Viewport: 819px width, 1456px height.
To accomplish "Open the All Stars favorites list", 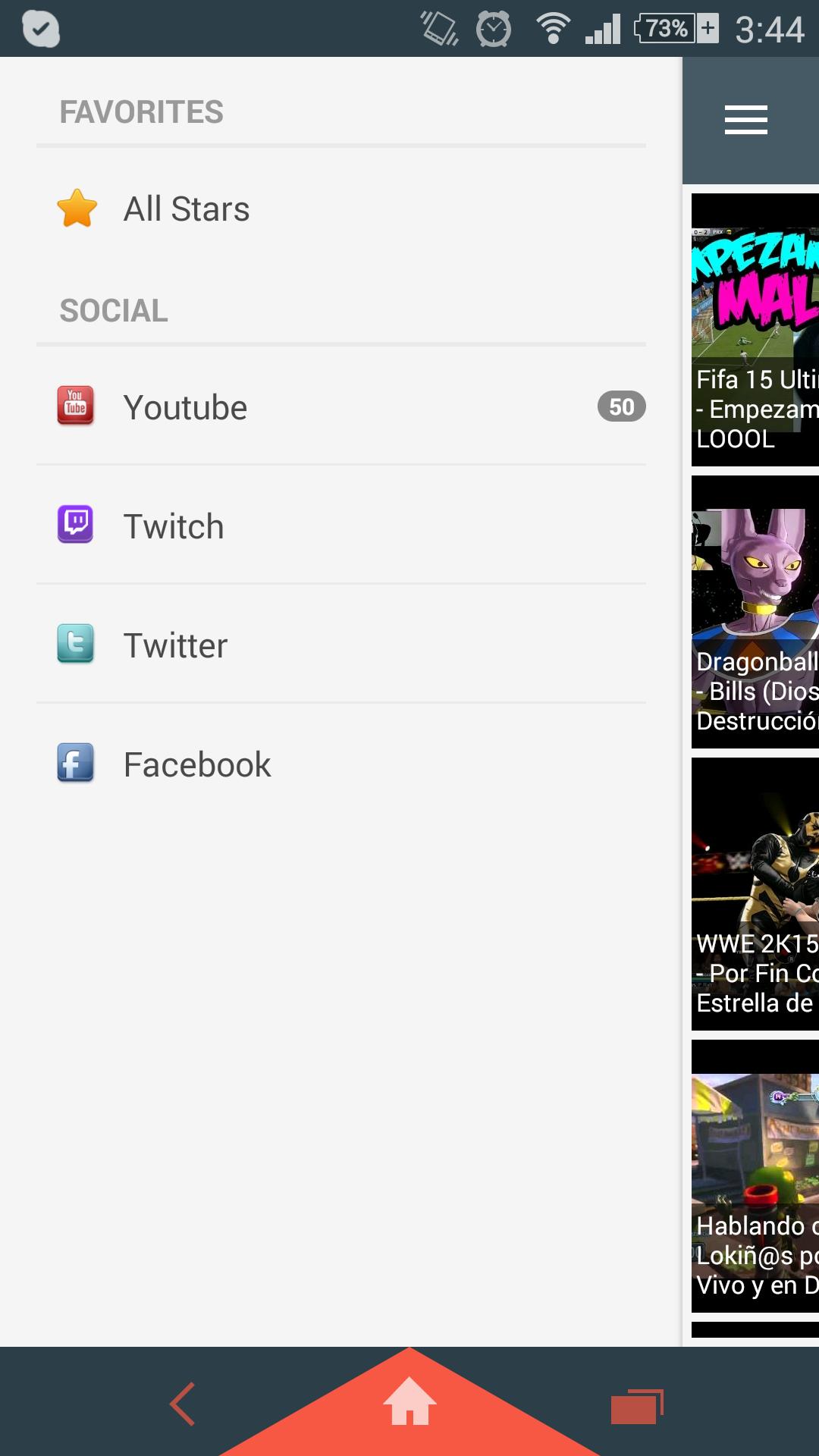I will tap(186, 208).
